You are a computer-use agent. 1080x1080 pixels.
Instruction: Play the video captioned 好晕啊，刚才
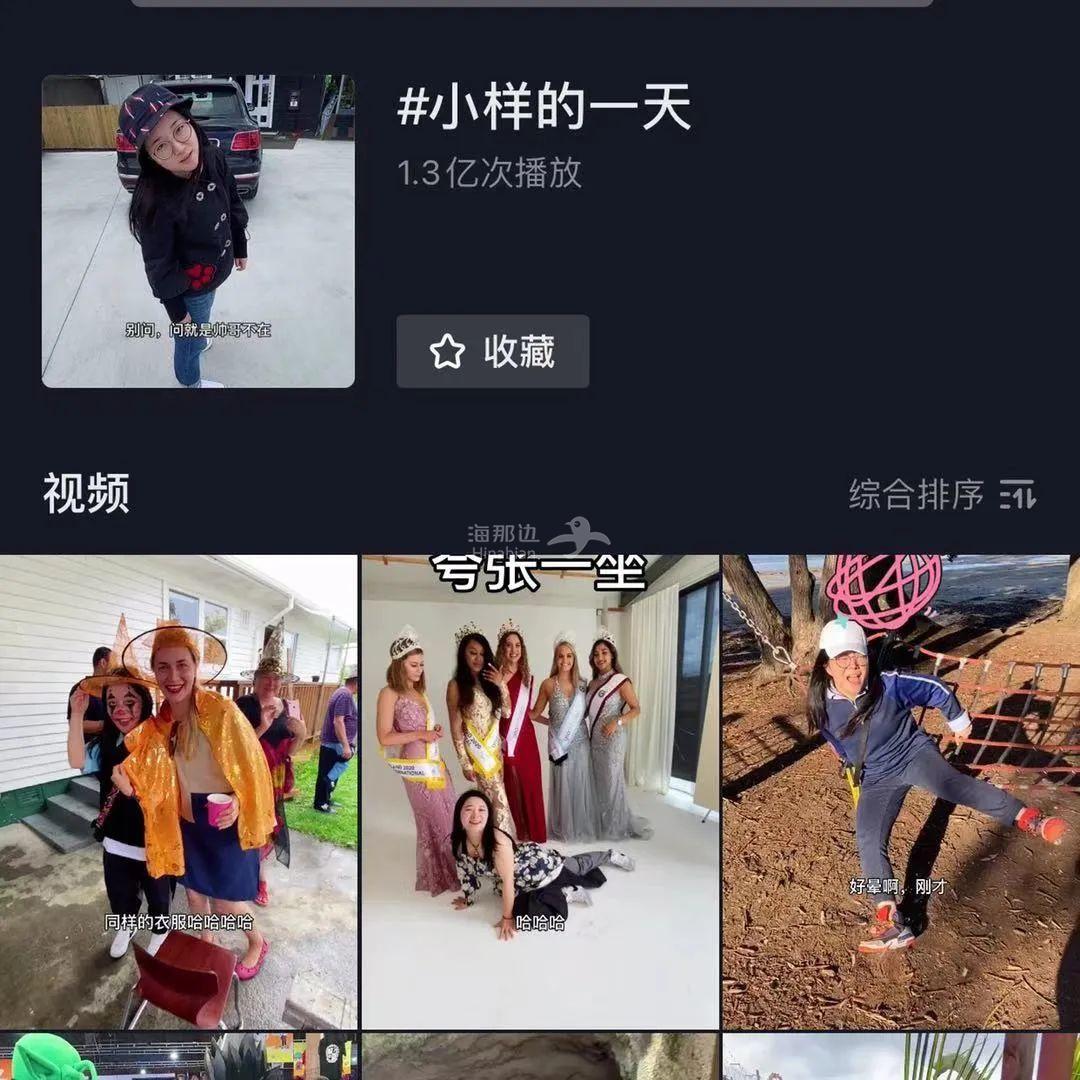900,790
